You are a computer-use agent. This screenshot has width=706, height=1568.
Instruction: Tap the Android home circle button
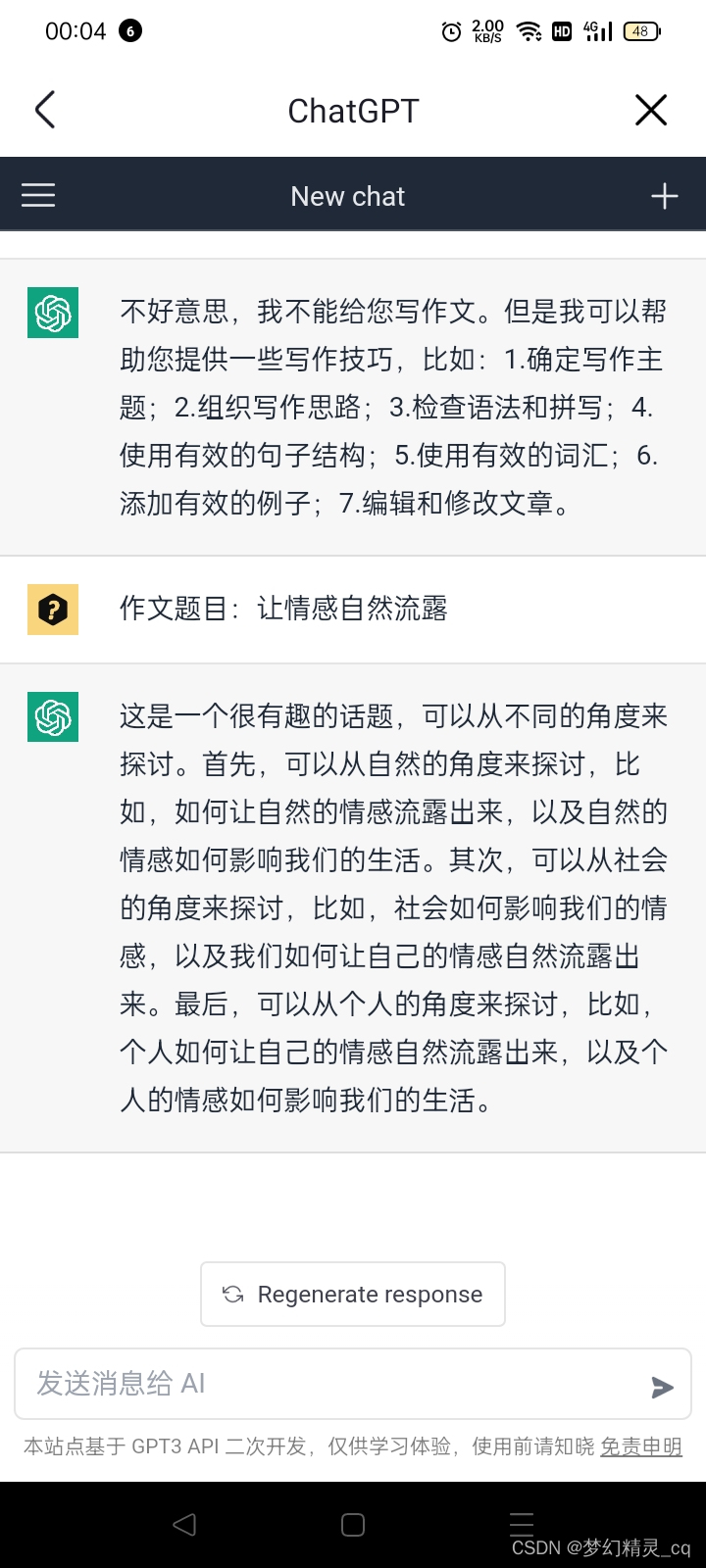[352, 1524]
